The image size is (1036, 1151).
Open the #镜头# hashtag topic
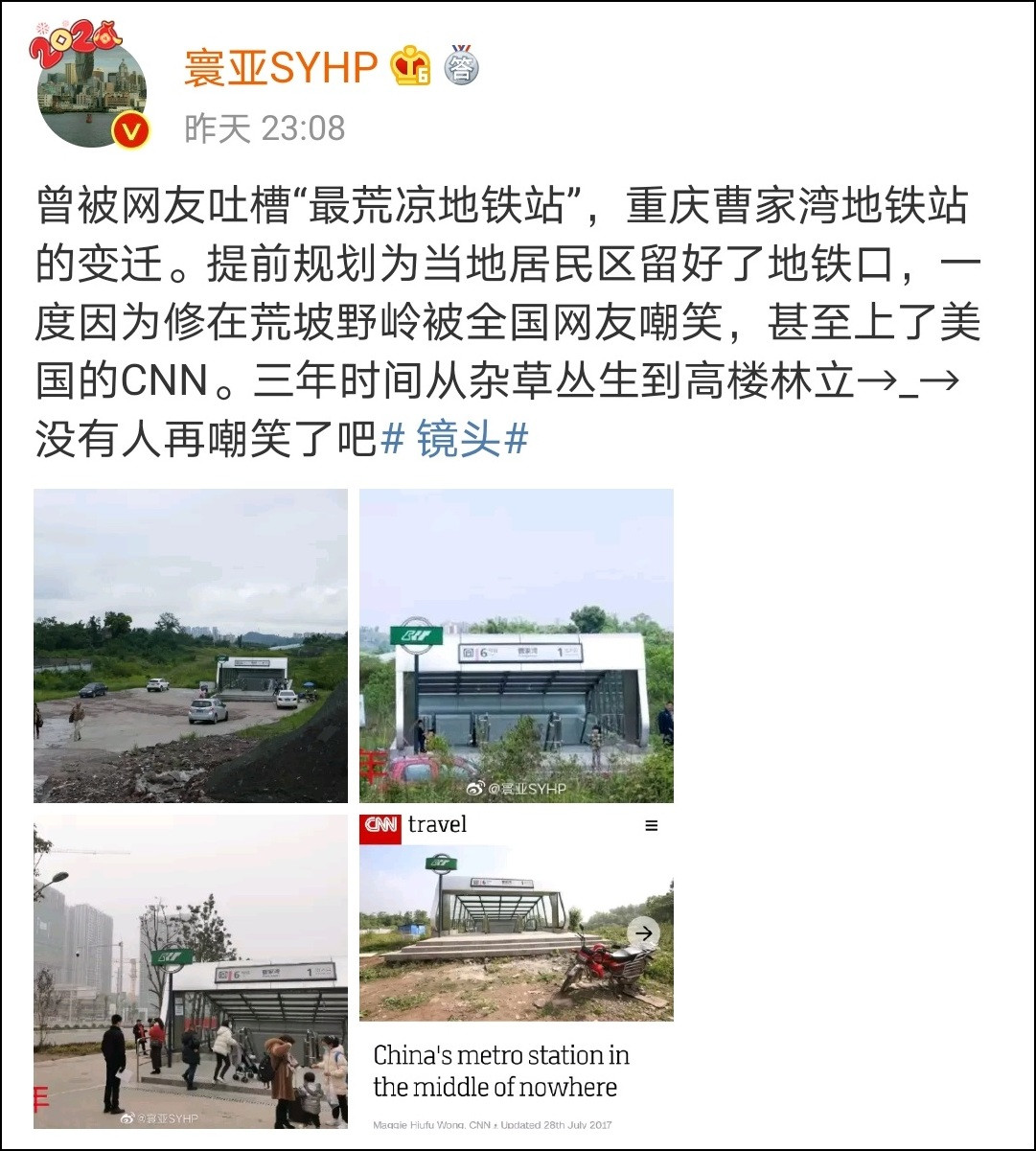pyautogui.click(x=454, y=440)
